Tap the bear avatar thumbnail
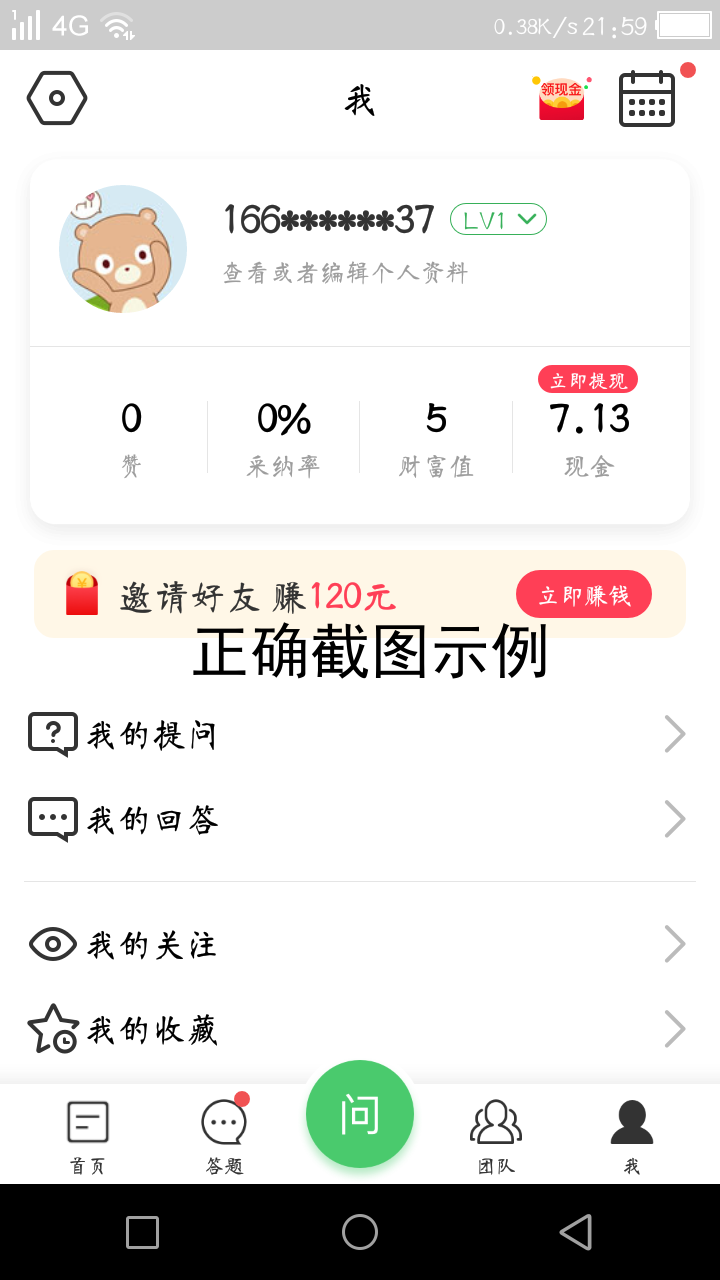Screen dimensions: 720x1280 [123, 248]
